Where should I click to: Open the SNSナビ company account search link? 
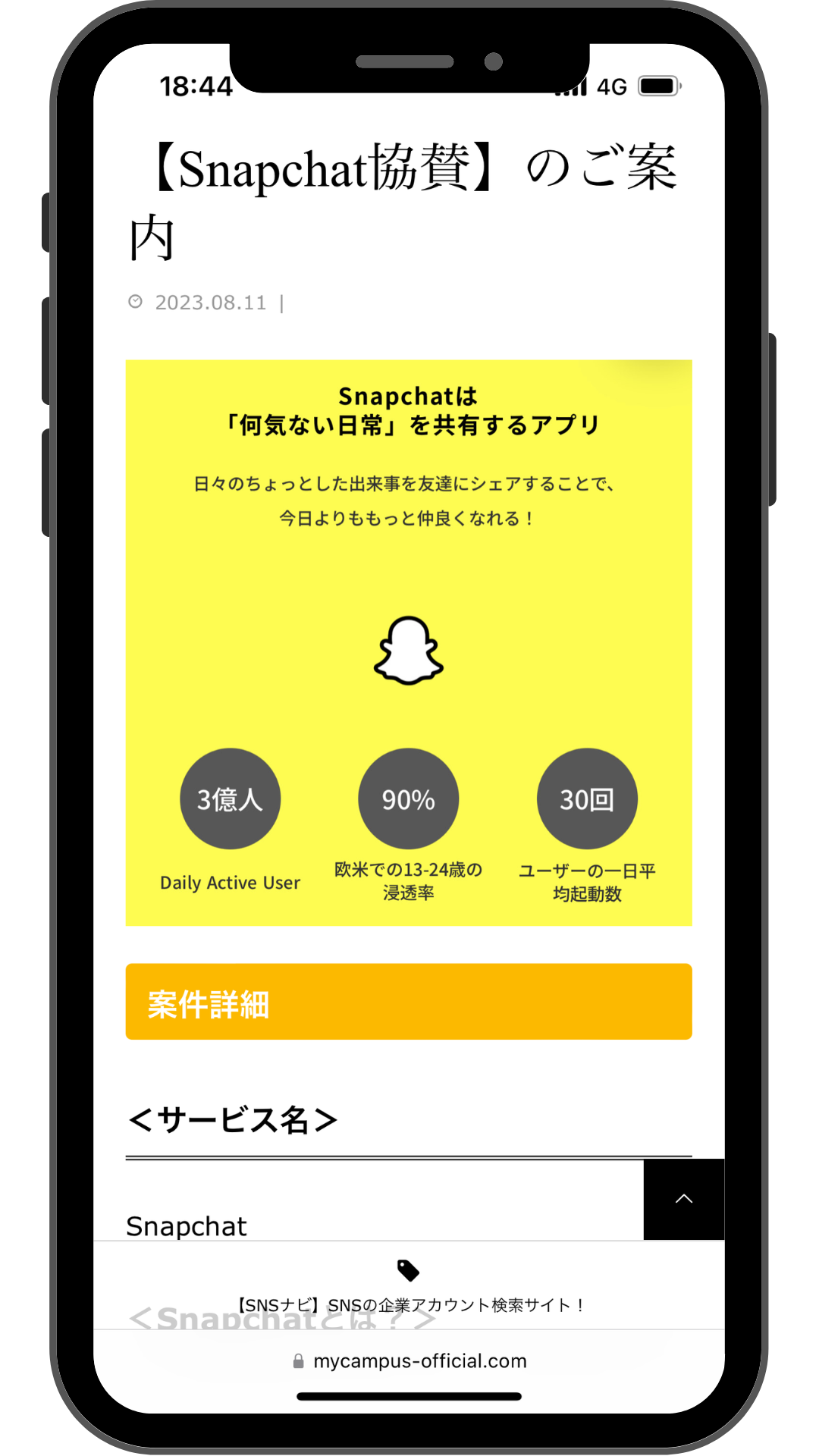pyautogui.click(x=409, y=1304)
